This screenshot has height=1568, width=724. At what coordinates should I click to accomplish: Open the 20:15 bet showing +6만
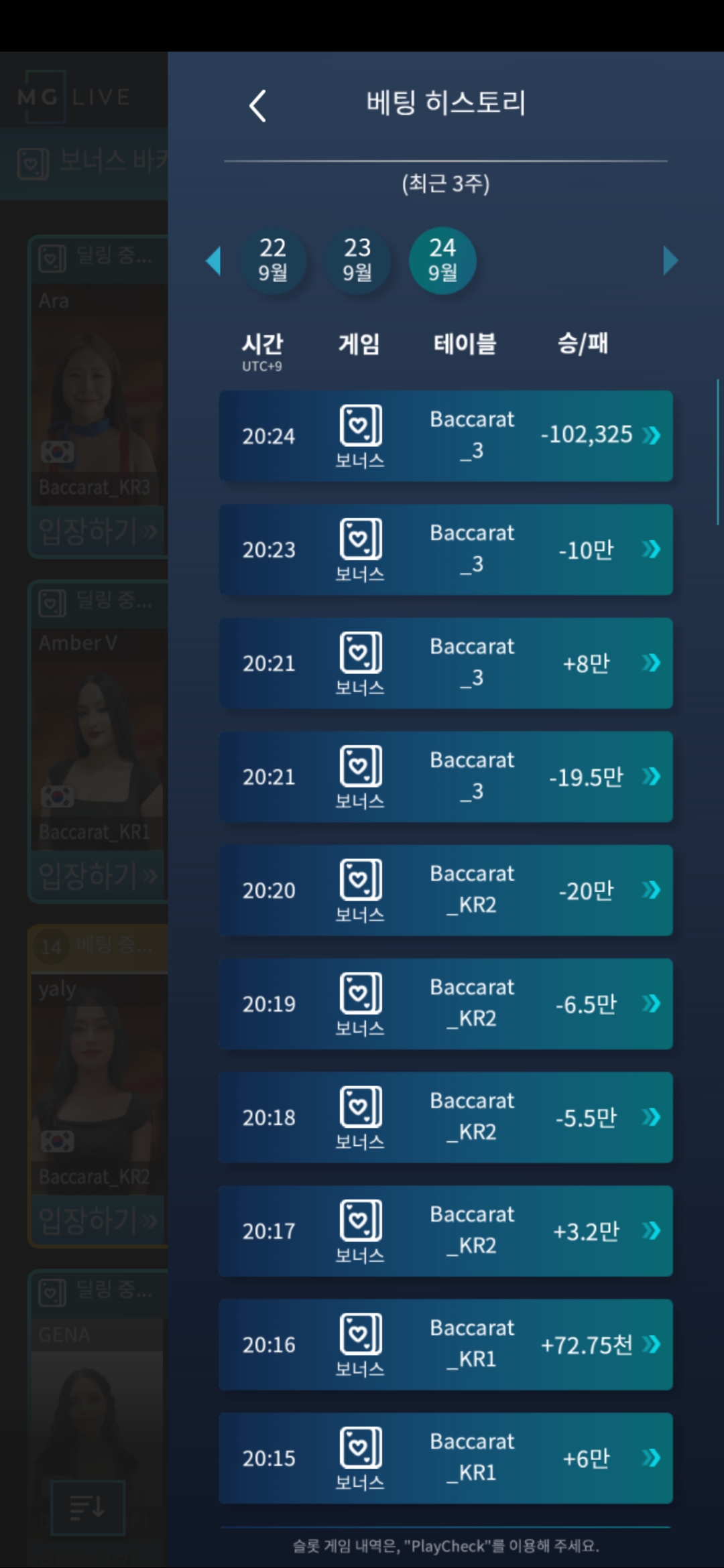[x=446, y=1458]
